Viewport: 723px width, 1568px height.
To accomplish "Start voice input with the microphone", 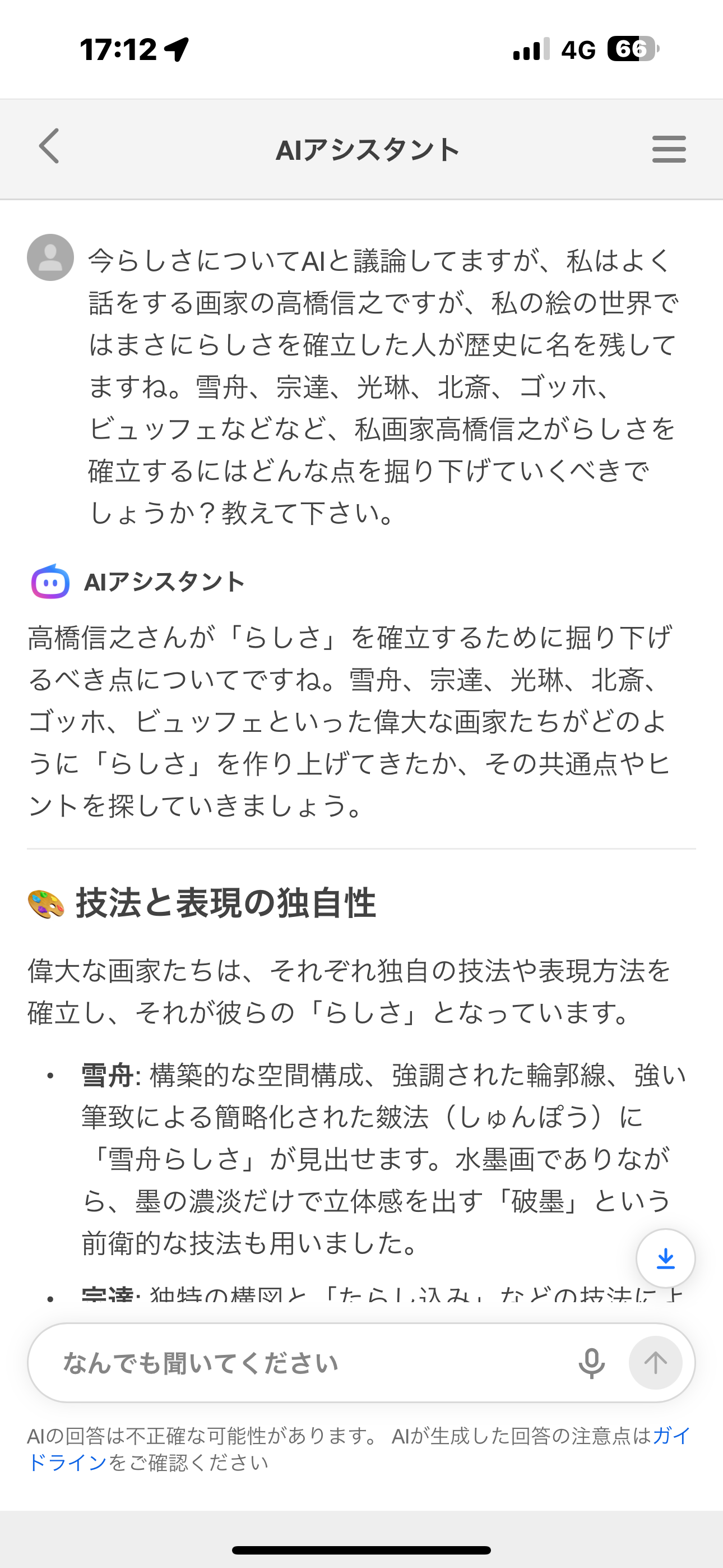I will click(591, 1363).
